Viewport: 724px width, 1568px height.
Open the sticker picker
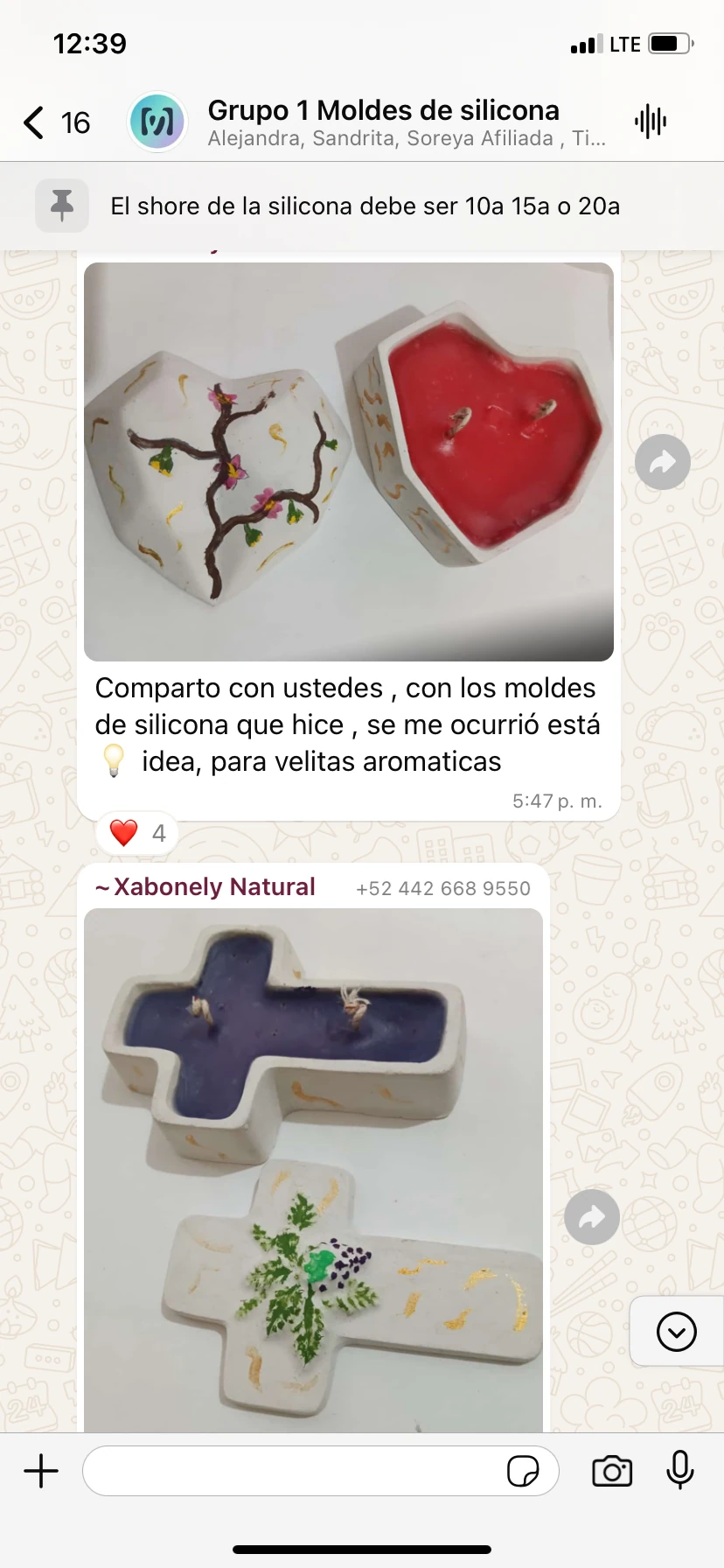point(523,1471)
